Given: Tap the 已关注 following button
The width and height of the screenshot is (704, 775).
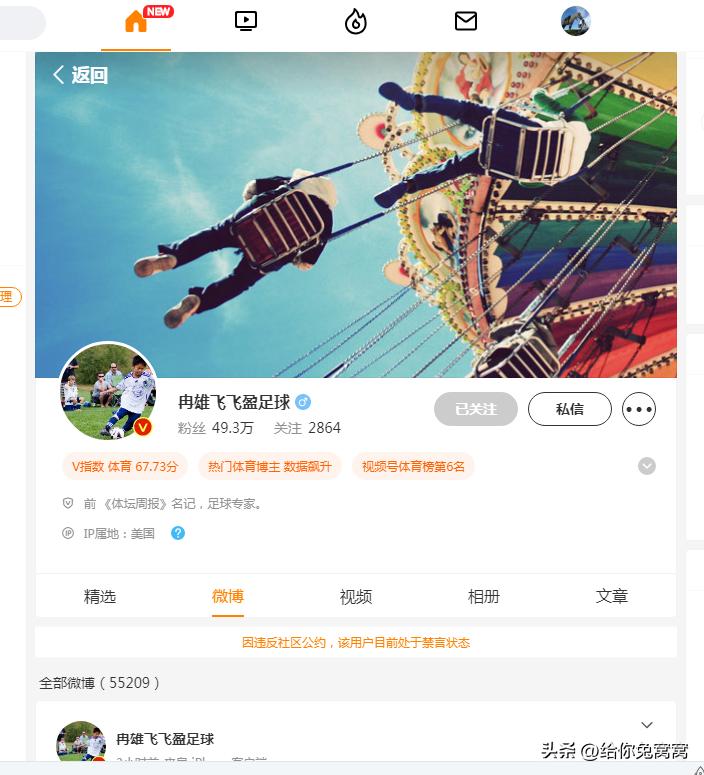Looking at the screenshot, I should tap(475, 409).
